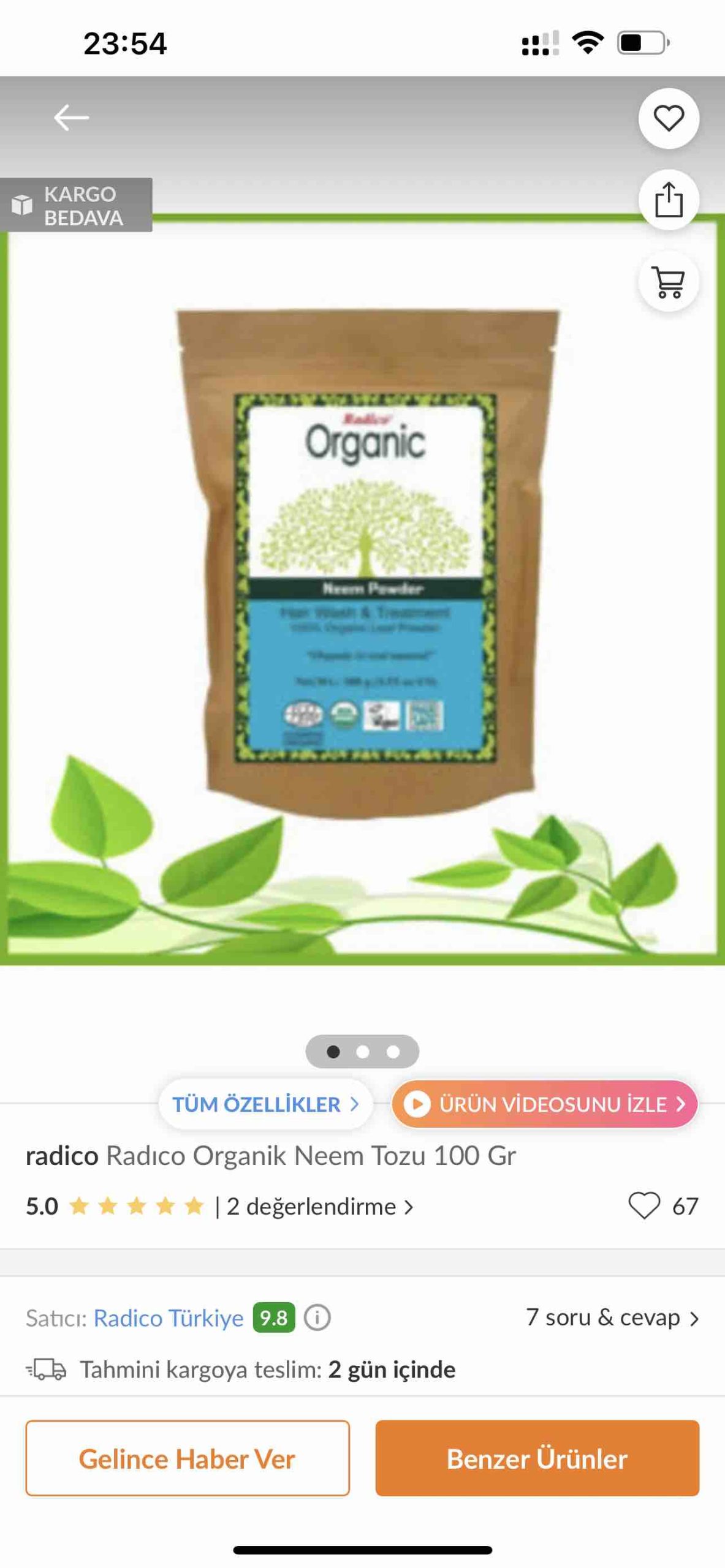Tap the image page indicator dots
The height and width of the screenshot is (1568, 725).
click(x=362, y=1051)
